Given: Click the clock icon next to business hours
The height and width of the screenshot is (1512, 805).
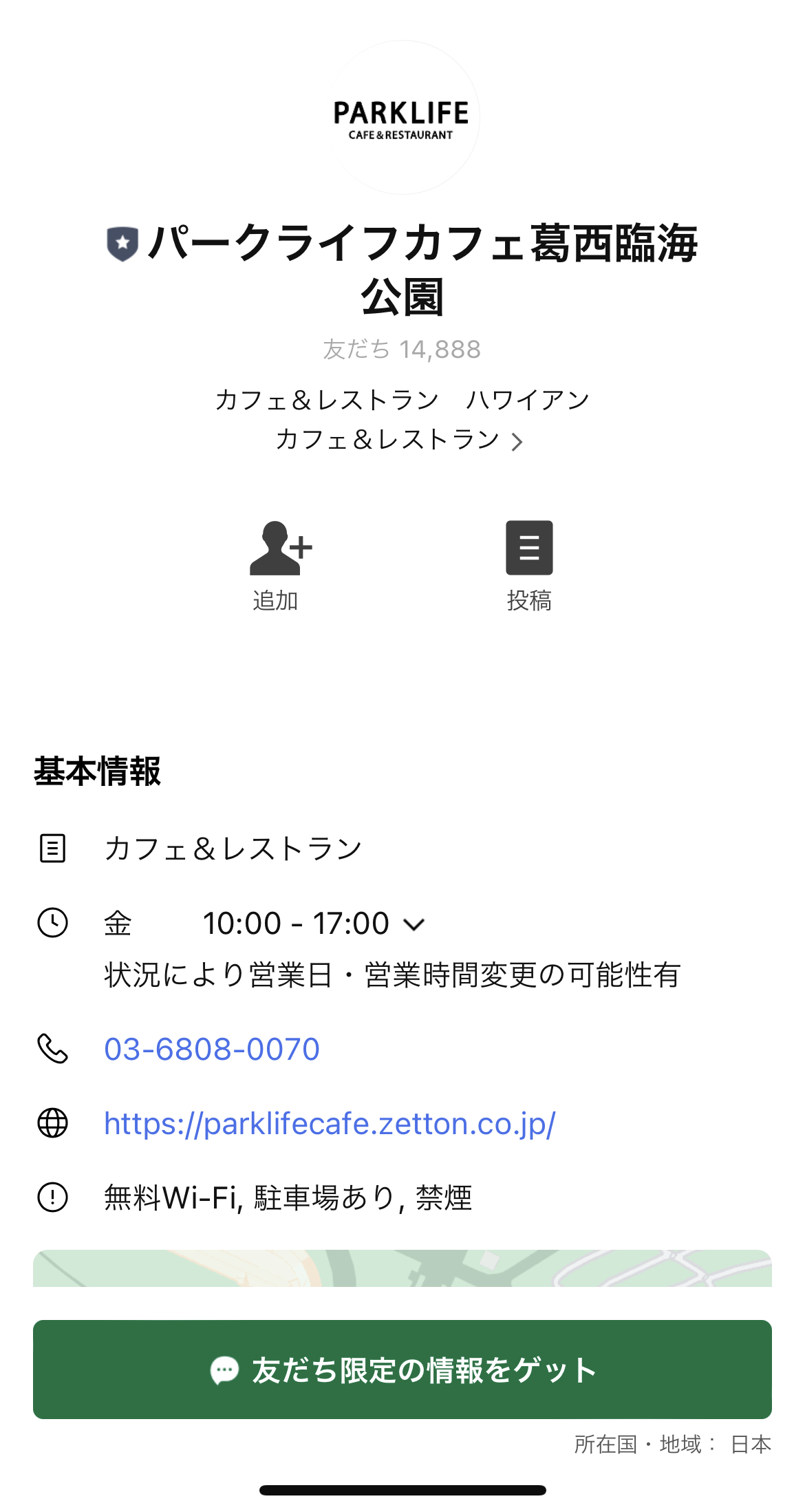Looking at the screenshot, I should point(52,922).
